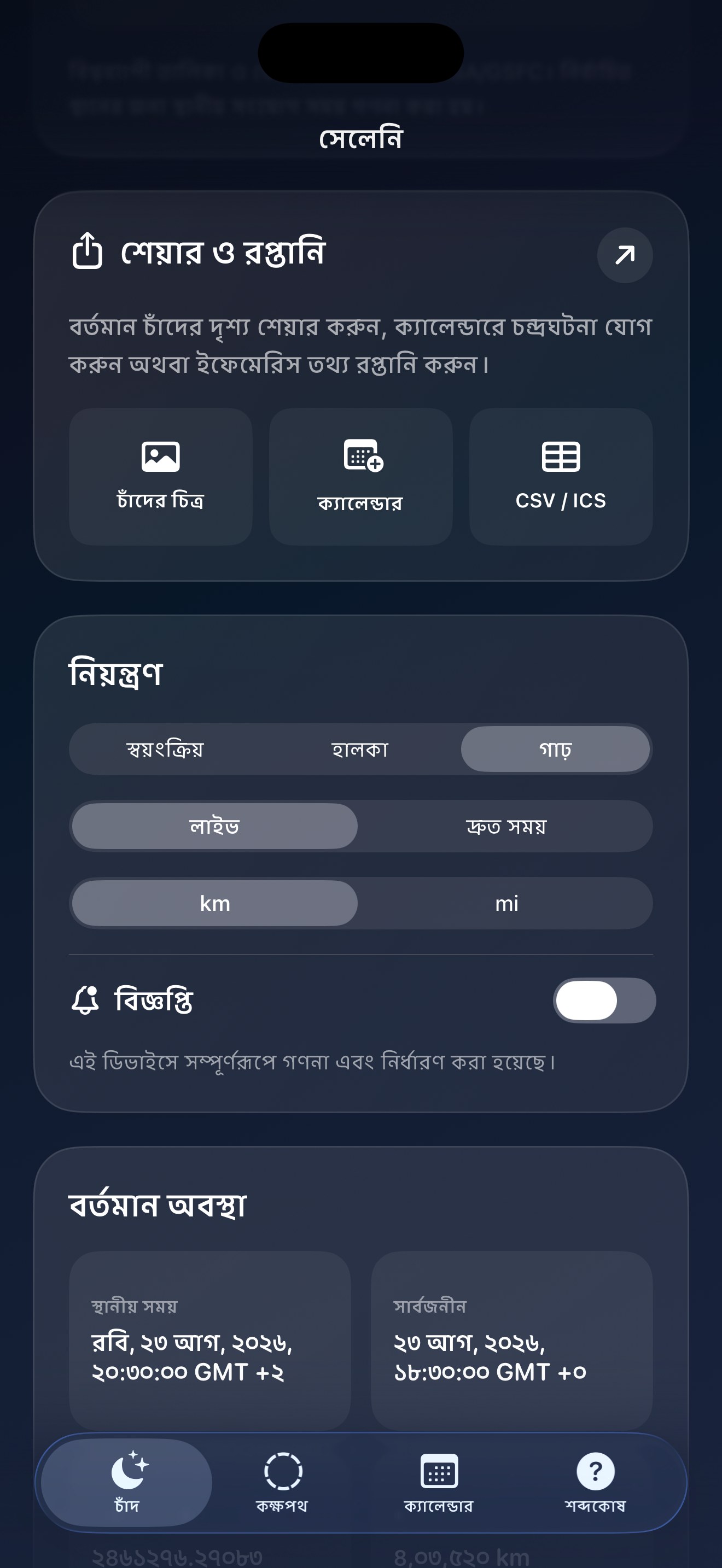Viewport: 722px width, 1568px height.
Task: Change distance units to mi
Action: 506,903
